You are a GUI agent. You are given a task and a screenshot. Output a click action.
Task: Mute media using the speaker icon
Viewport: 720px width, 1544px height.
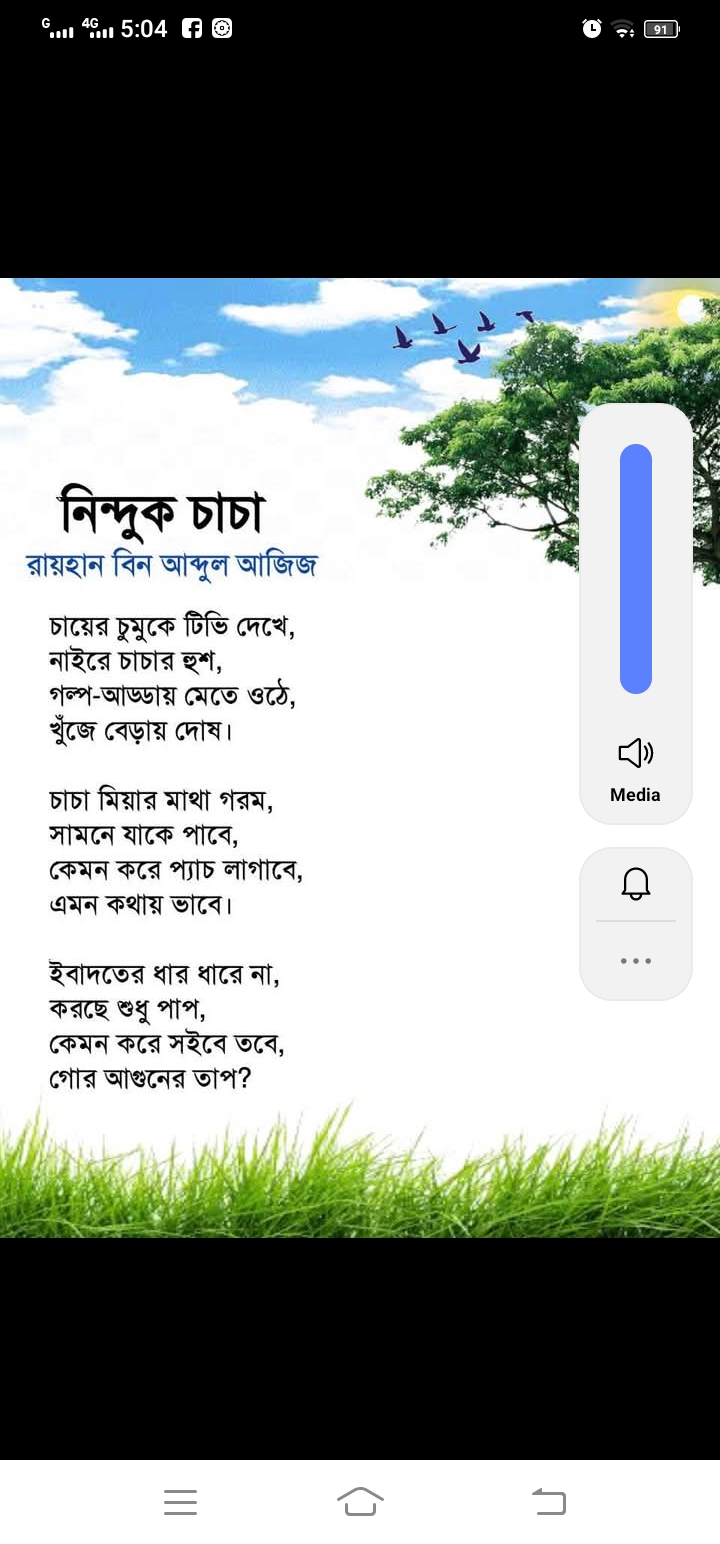click(x=636, y=753)
